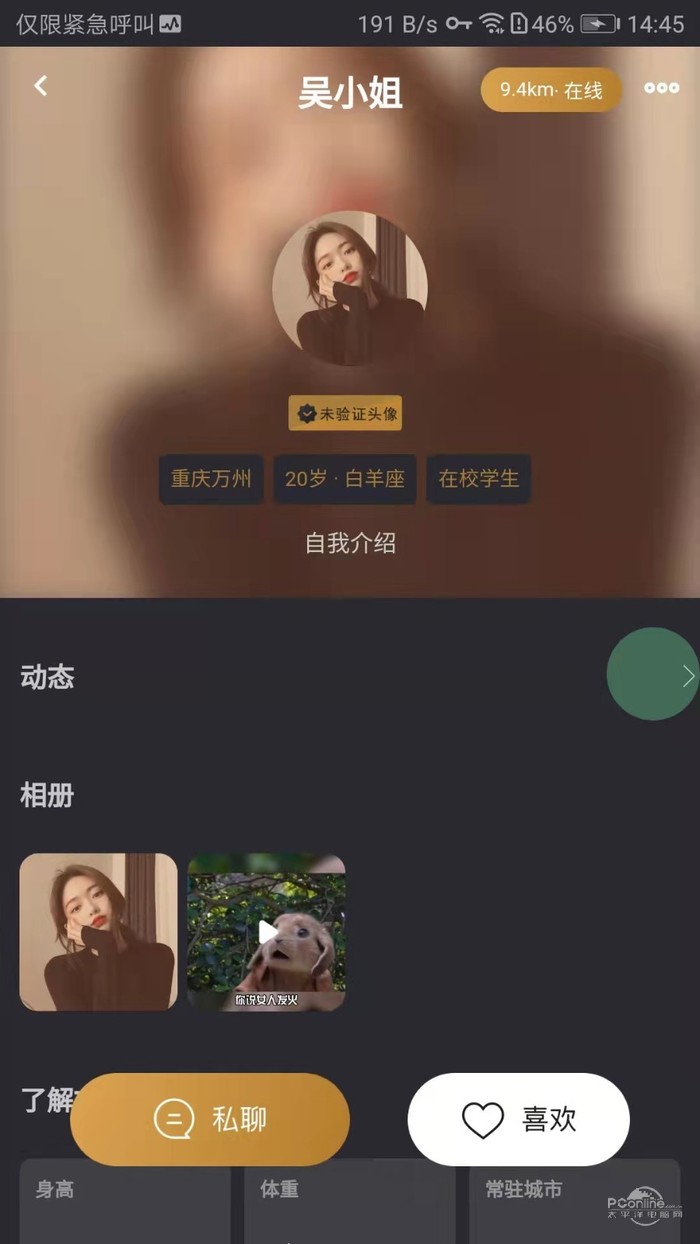
Task: Open the three-dot overflow menu
Action: 661,89
